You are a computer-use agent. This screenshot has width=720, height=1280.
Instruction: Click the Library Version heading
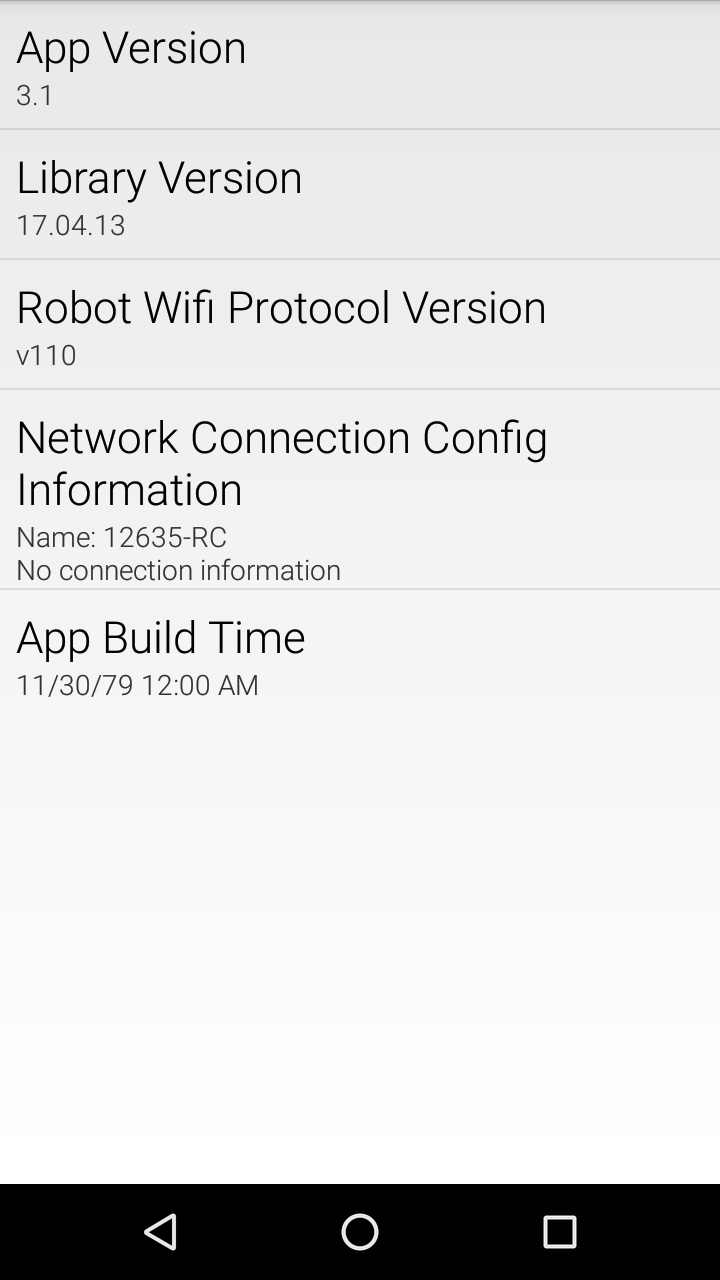159,177
